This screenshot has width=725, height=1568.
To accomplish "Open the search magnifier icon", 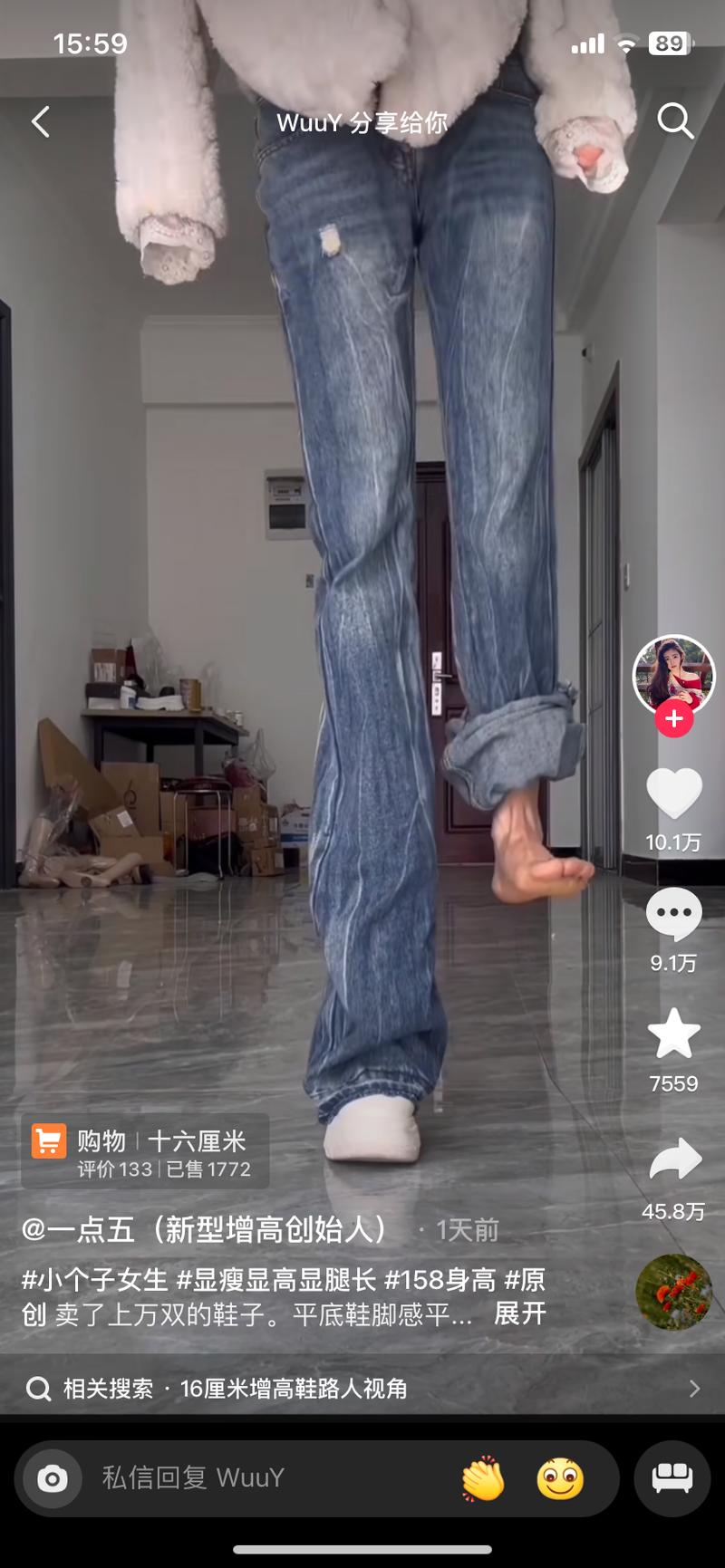I will click(x=675, y=120).
